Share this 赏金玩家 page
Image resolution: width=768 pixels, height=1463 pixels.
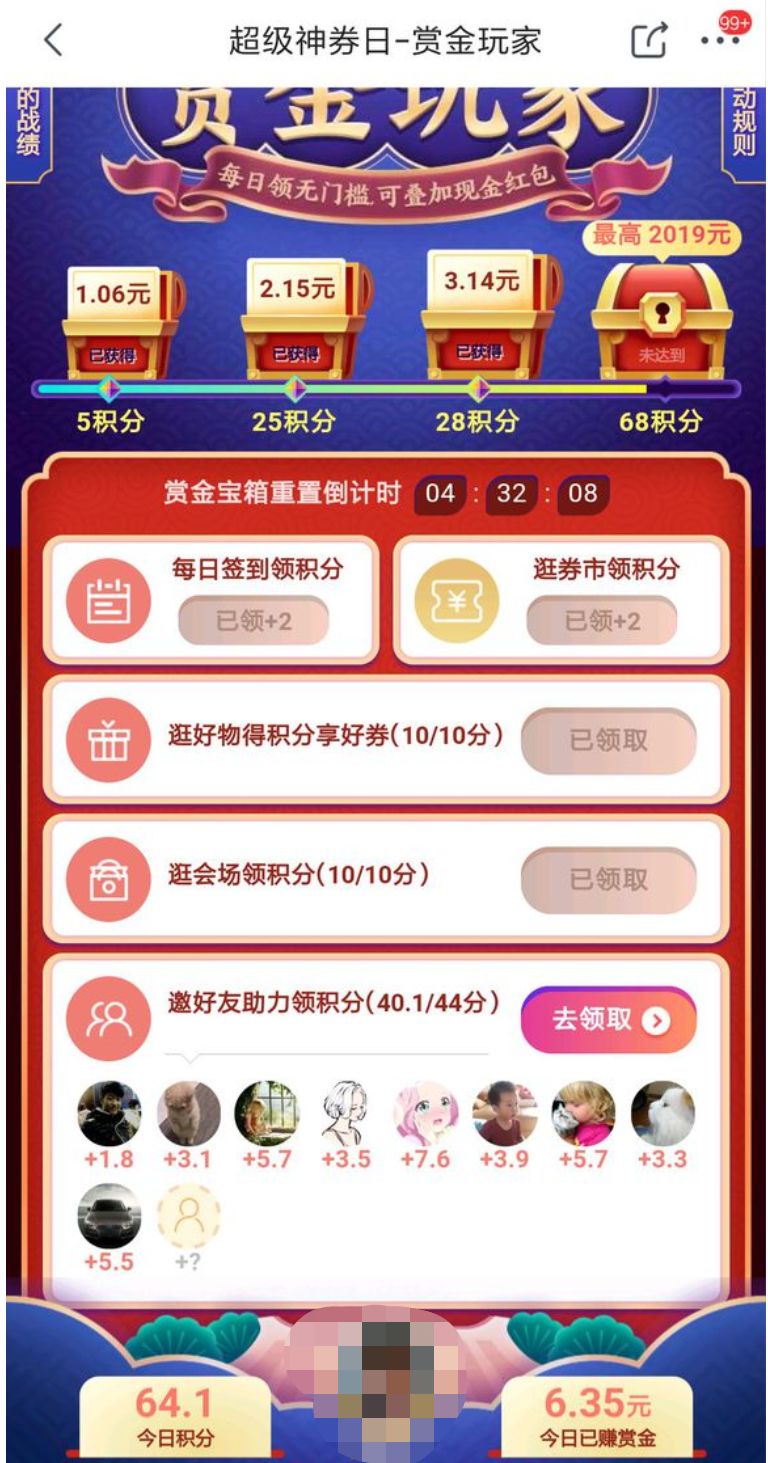click(648, 41)
